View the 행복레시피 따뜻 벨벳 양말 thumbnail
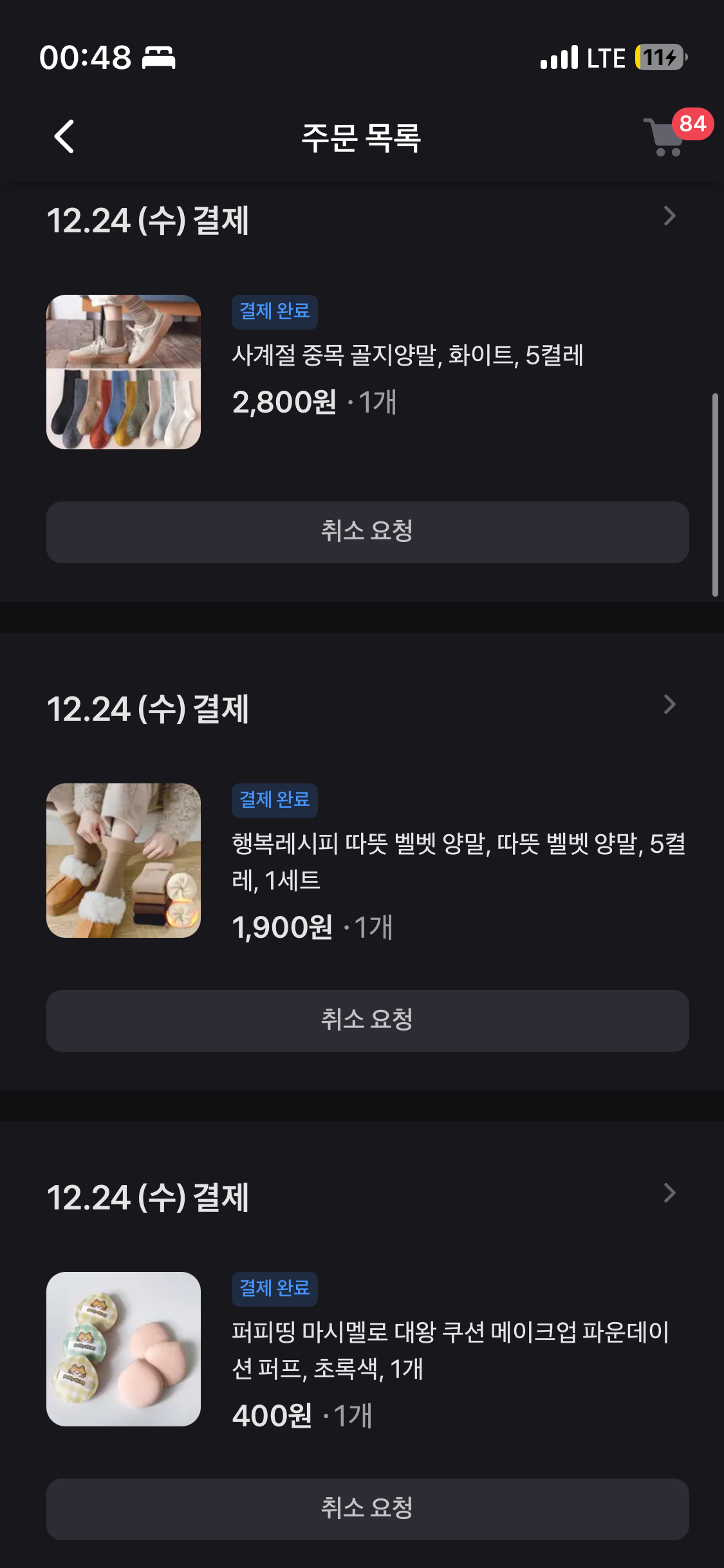 [x=124, y=861]
